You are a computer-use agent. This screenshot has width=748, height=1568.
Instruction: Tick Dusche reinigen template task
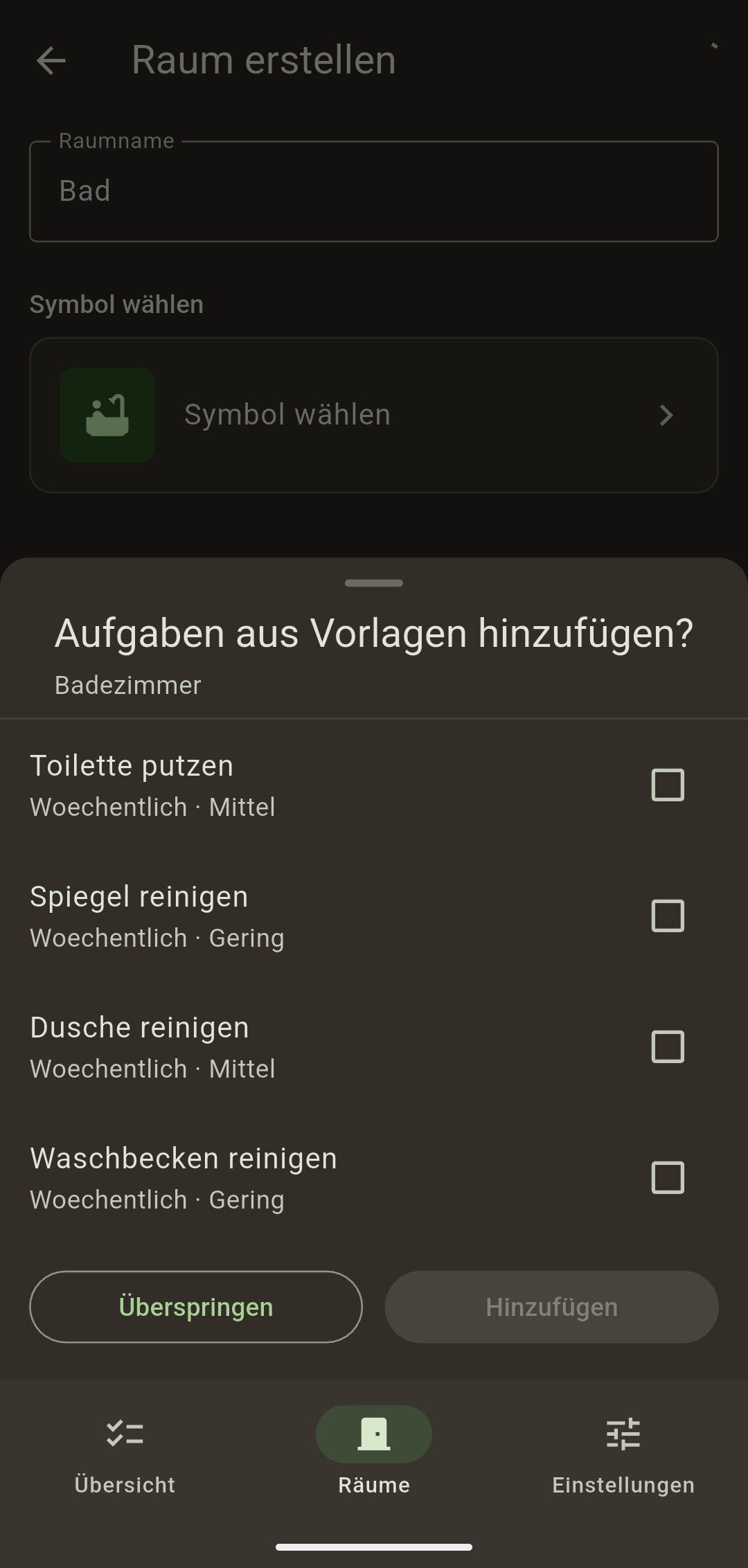[x=668, y=1047]
